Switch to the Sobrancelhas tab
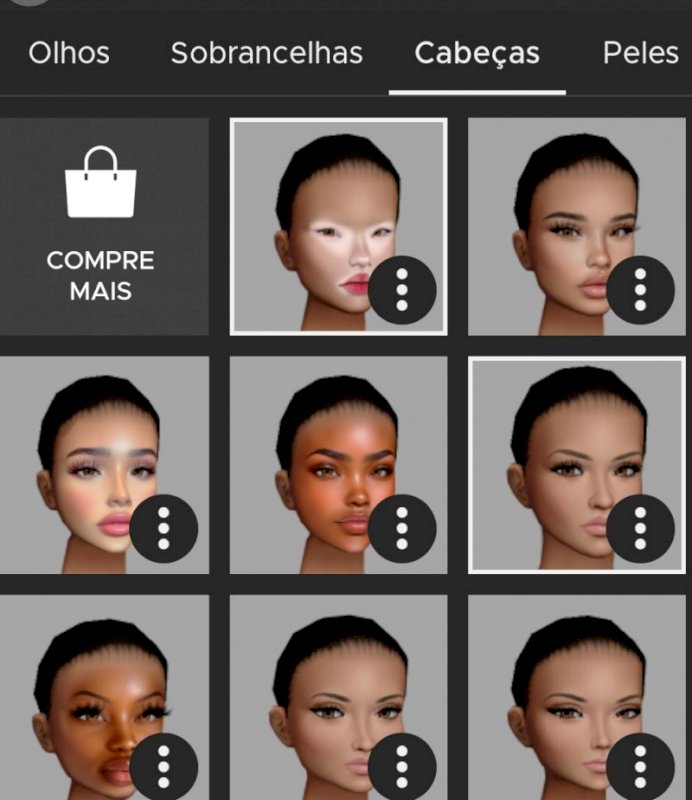 pos(266,53)
